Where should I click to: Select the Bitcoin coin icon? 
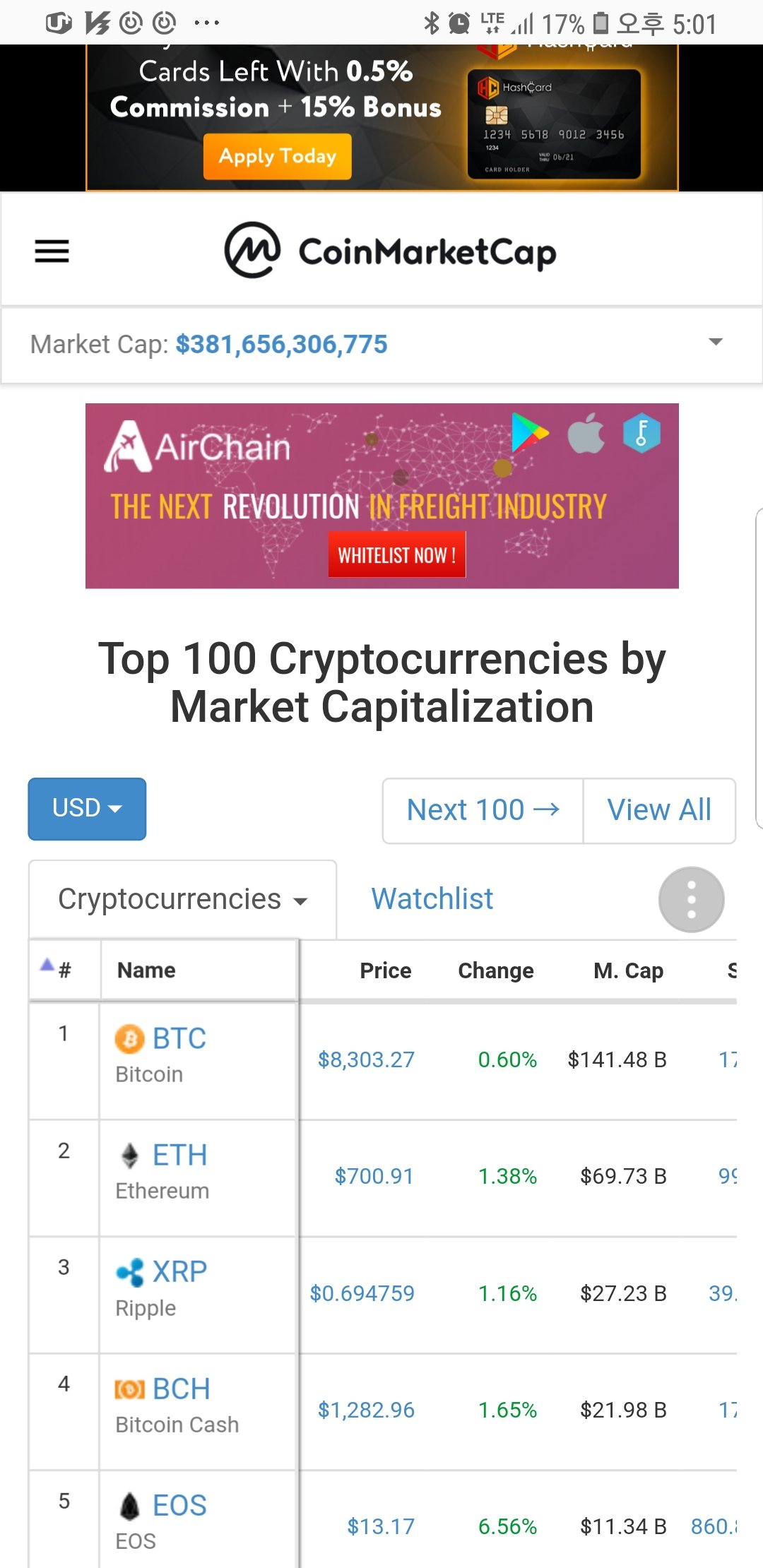130,1038
